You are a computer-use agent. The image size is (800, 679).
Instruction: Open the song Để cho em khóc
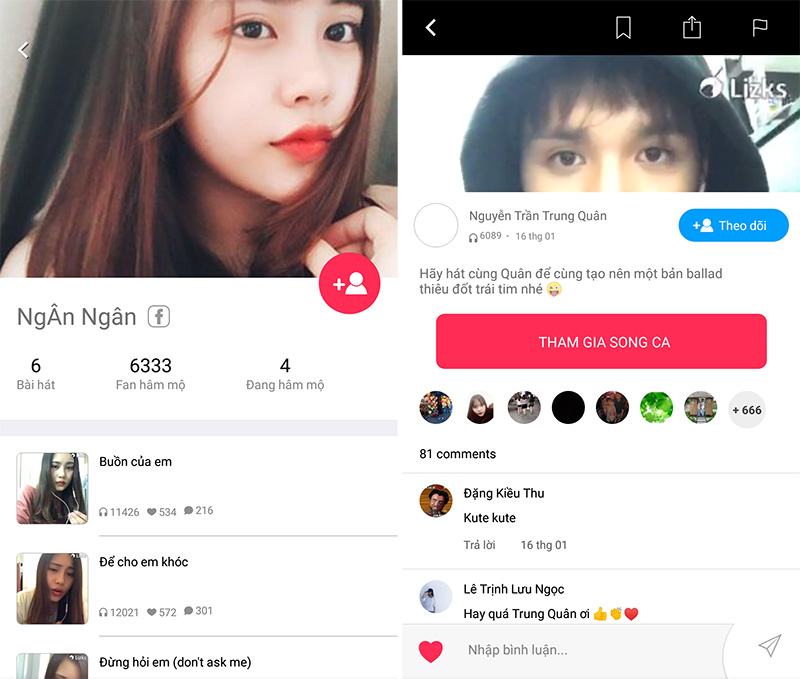(144, 562)
